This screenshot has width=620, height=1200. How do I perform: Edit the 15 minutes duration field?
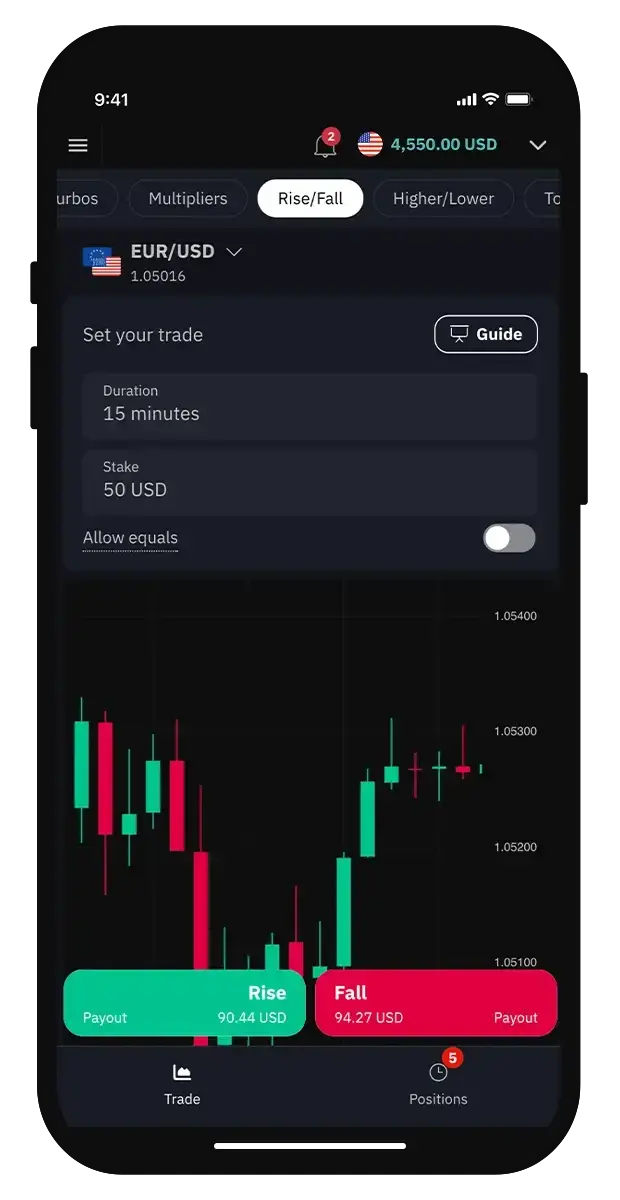[x=310, y=404]
